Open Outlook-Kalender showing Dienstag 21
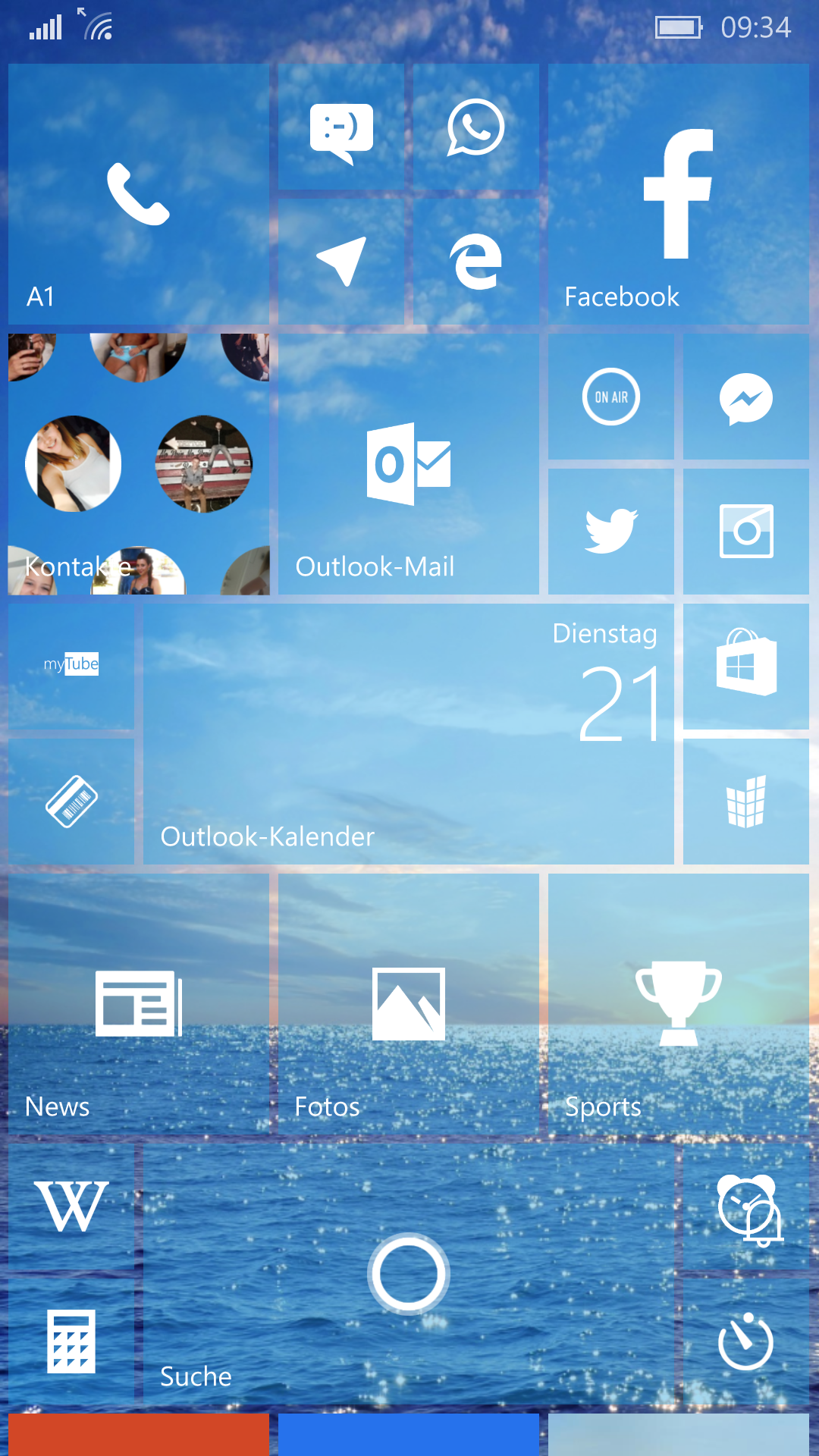819x1456 pixels. 409,734
